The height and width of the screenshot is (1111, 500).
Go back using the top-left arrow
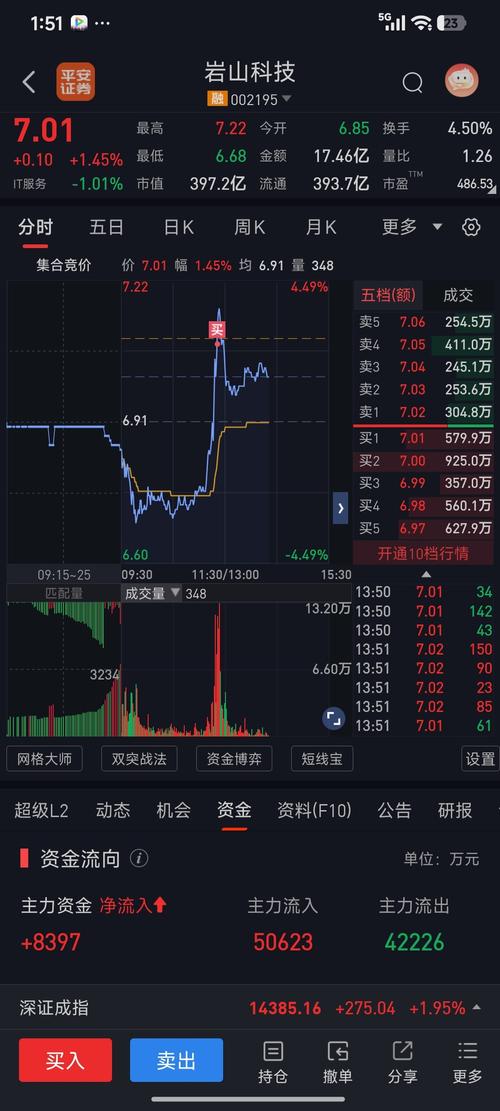(x=28, y=82)
